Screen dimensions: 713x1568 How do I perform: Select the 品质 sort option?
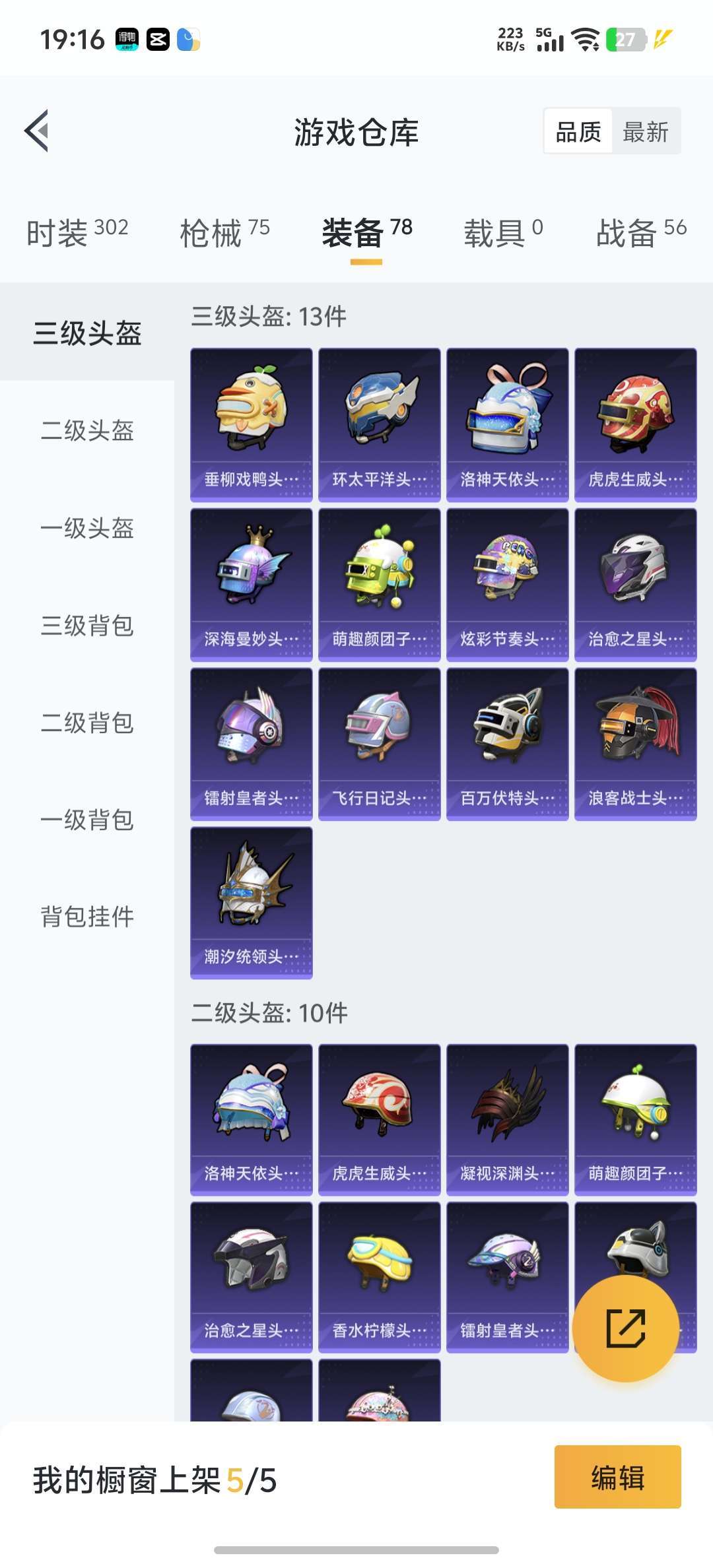[578, 132]
